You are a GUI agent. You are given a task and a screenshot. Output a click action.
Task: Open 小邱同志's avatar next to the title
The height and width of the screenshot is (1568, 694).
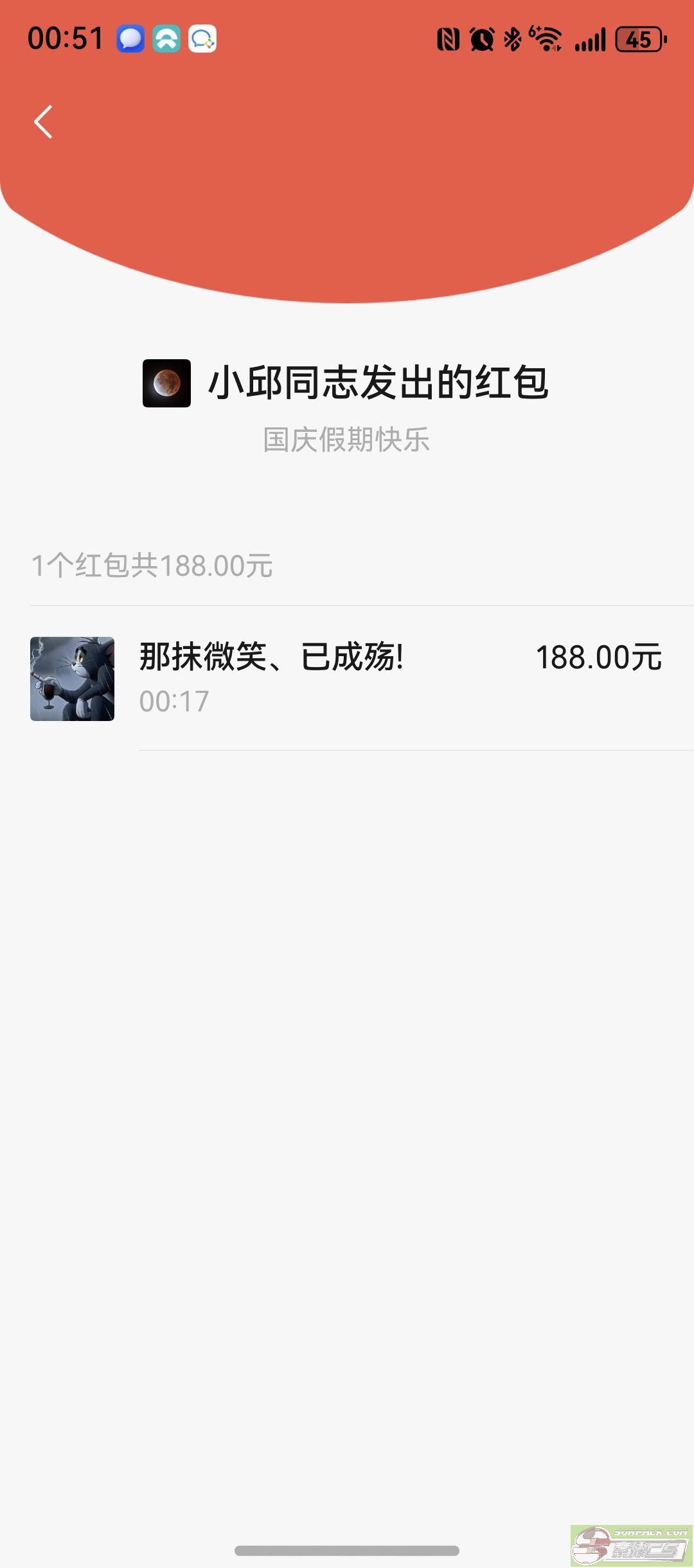click(166, 383)
